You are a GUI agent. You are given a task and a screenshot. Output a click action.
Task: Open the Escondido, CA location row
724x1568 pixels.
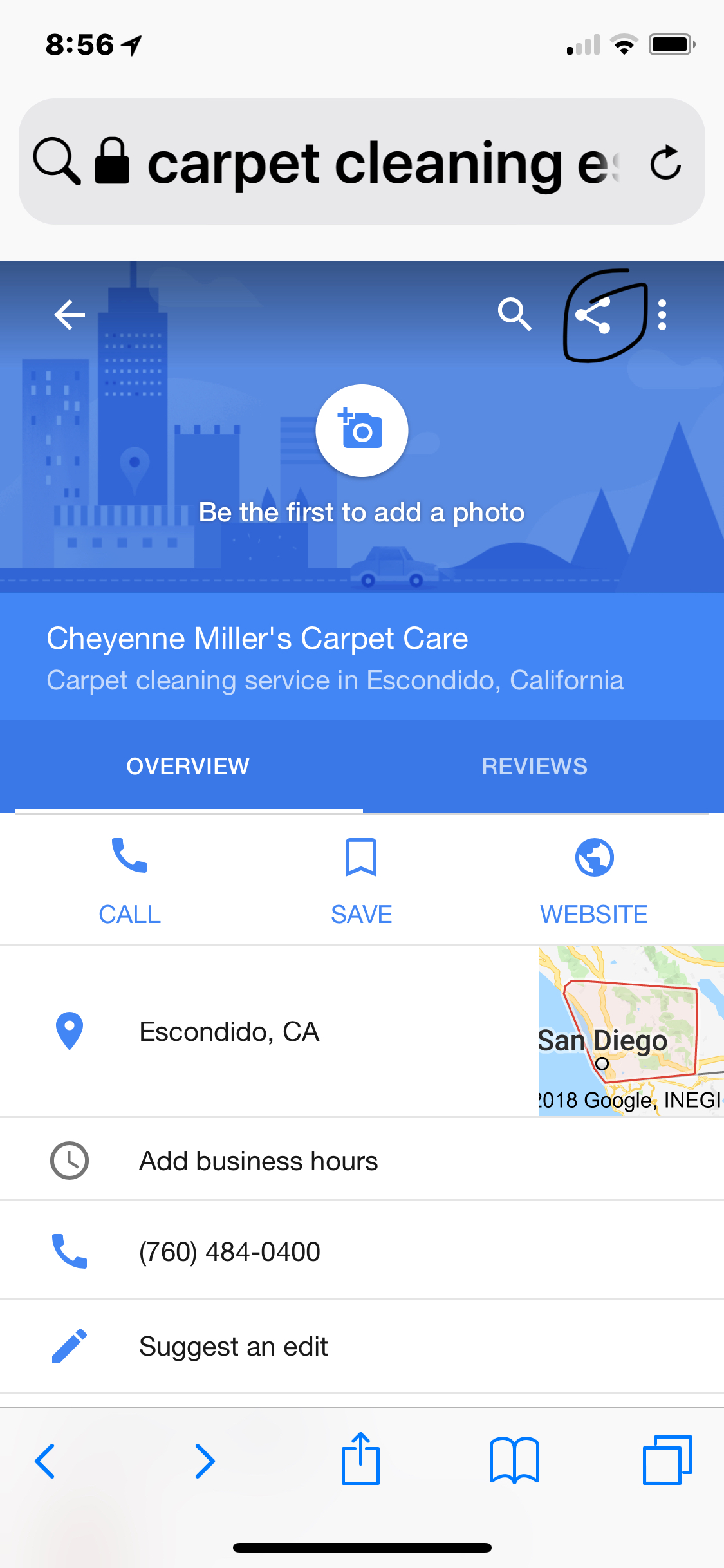229,1032
